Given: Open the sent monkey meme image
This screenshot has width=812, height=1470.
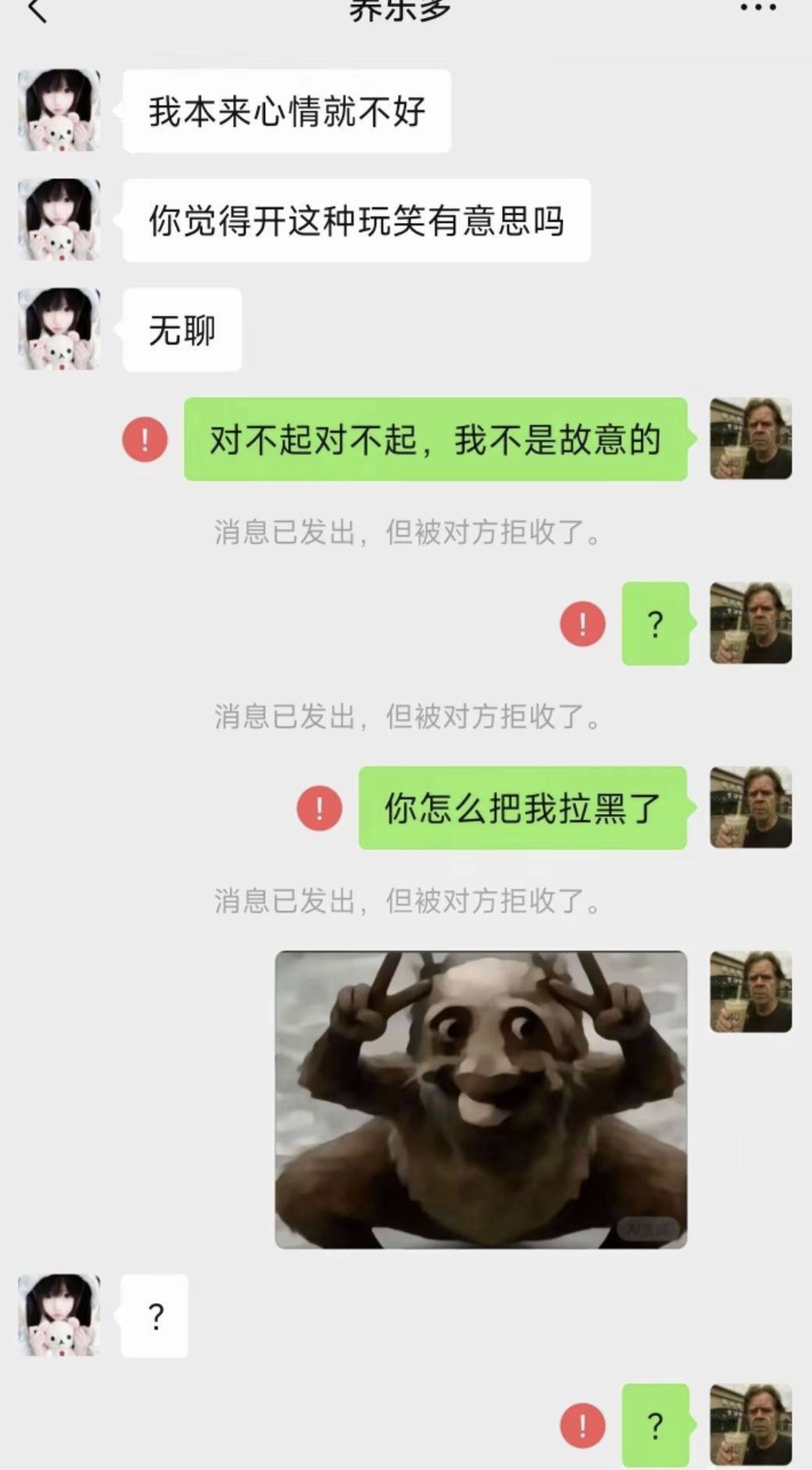Looking at the screenshot, I should point(481,1100).
